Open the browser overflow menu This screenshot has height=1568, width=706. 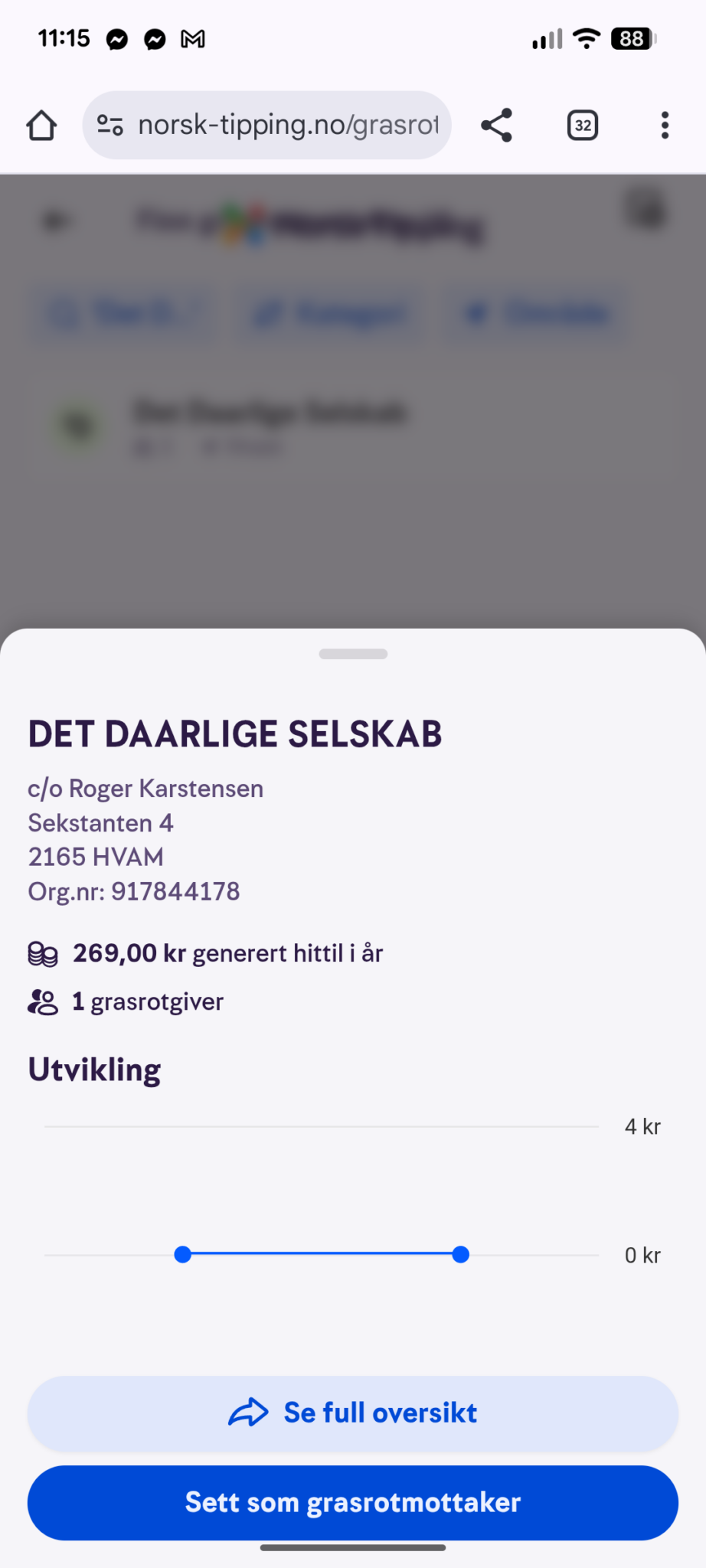(x=665, y=126)
